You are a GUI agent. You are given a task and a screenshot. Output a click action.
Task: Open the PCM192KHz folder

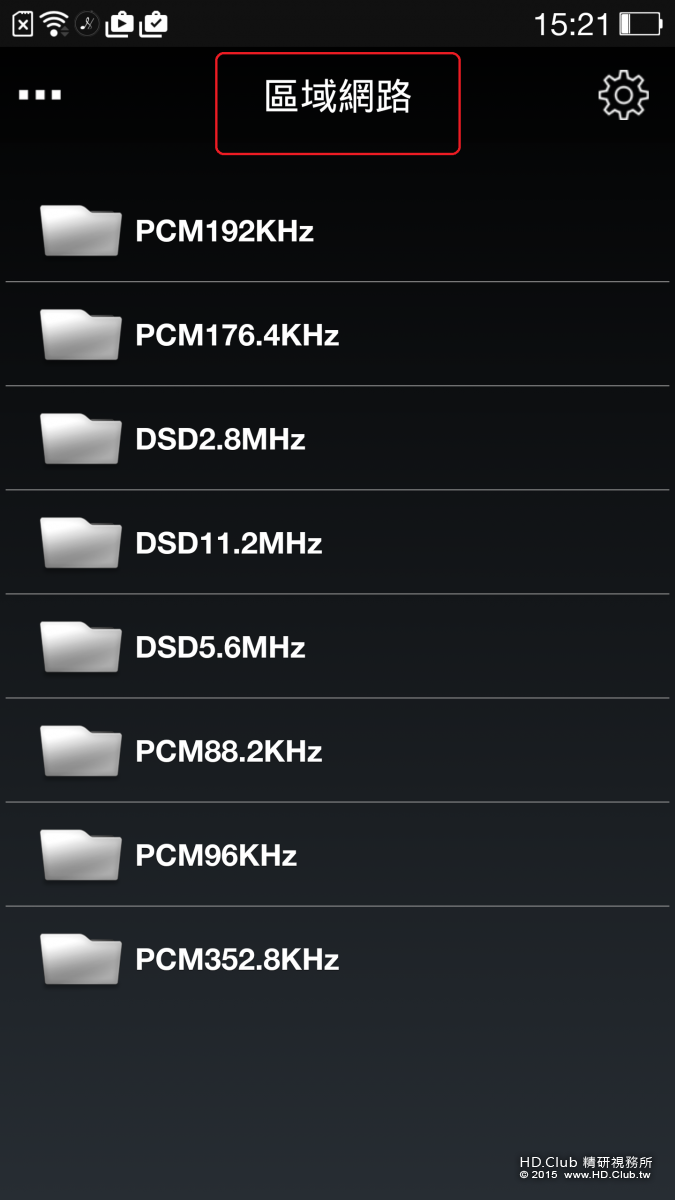[x=225, y=232]
